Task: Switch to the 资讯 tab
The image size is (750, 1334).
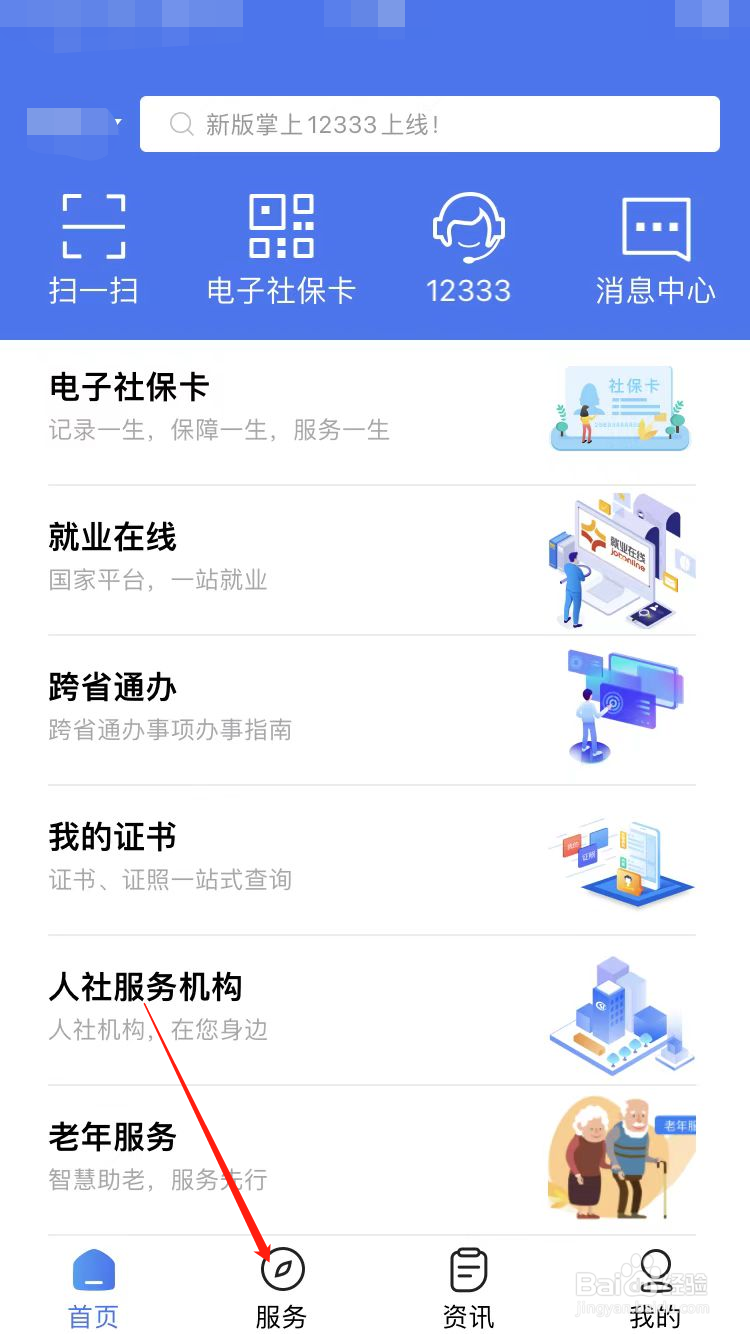Action: click(468, 1288)
